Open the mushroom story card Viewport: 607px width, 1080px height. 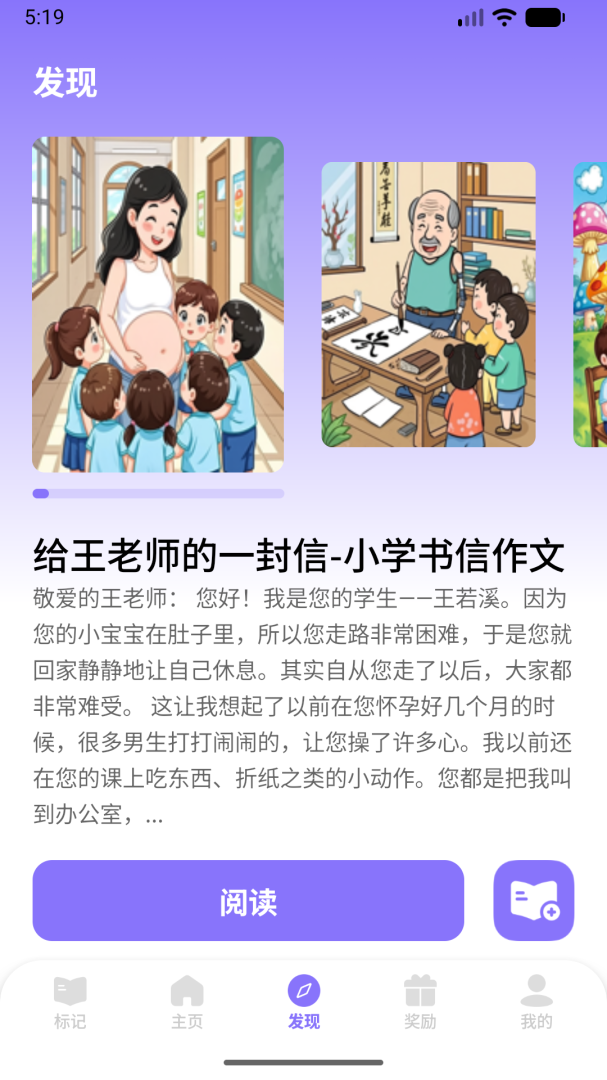[592, 304]
